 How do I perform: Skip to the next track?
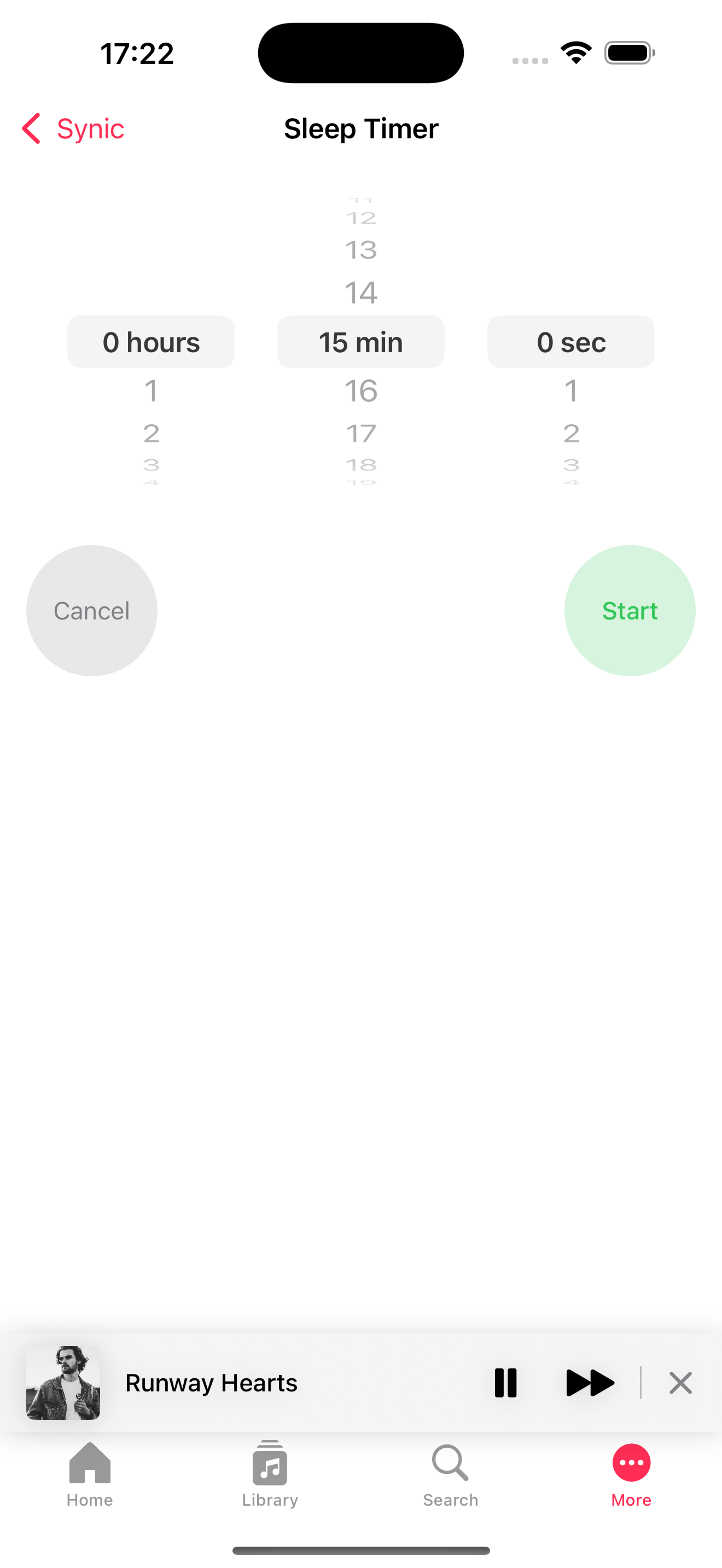[x=590, y=1382]
